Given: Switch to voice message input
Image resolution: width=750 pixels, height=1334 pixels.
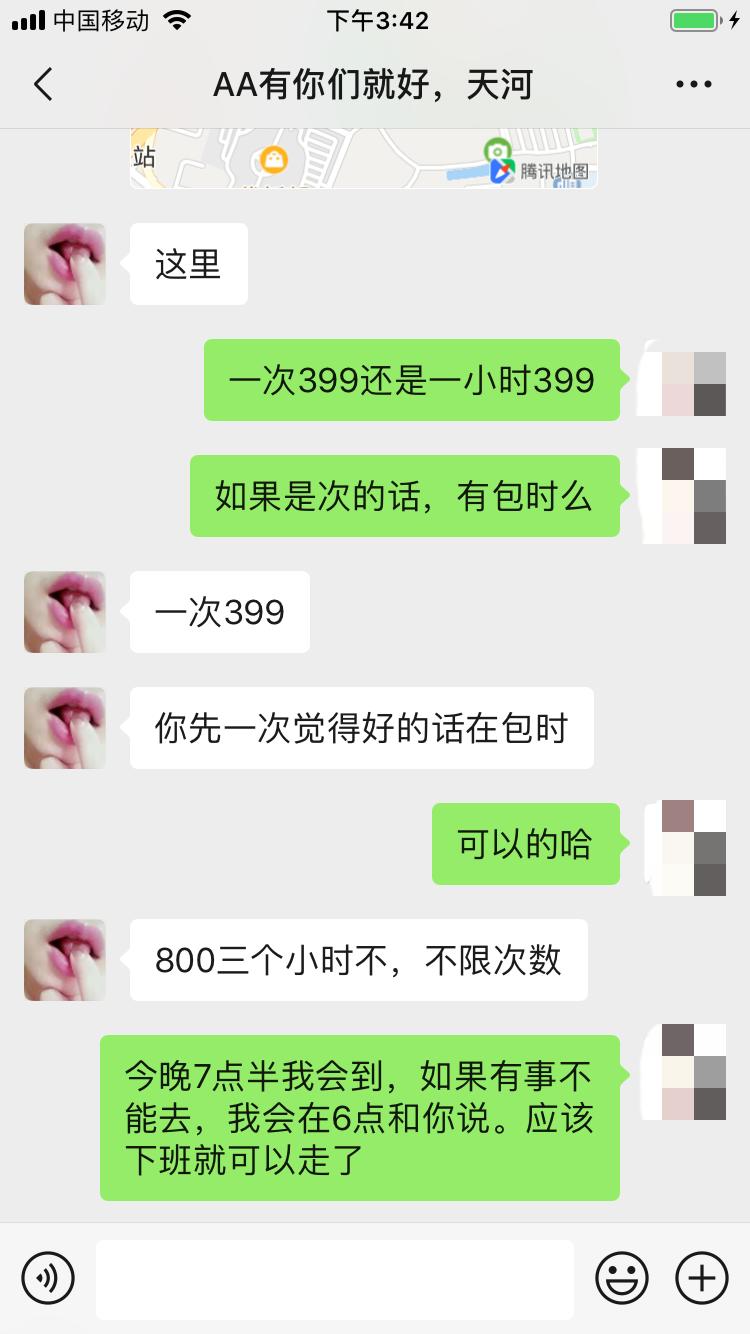Looking at the screenshot, I should (48, 1278).
